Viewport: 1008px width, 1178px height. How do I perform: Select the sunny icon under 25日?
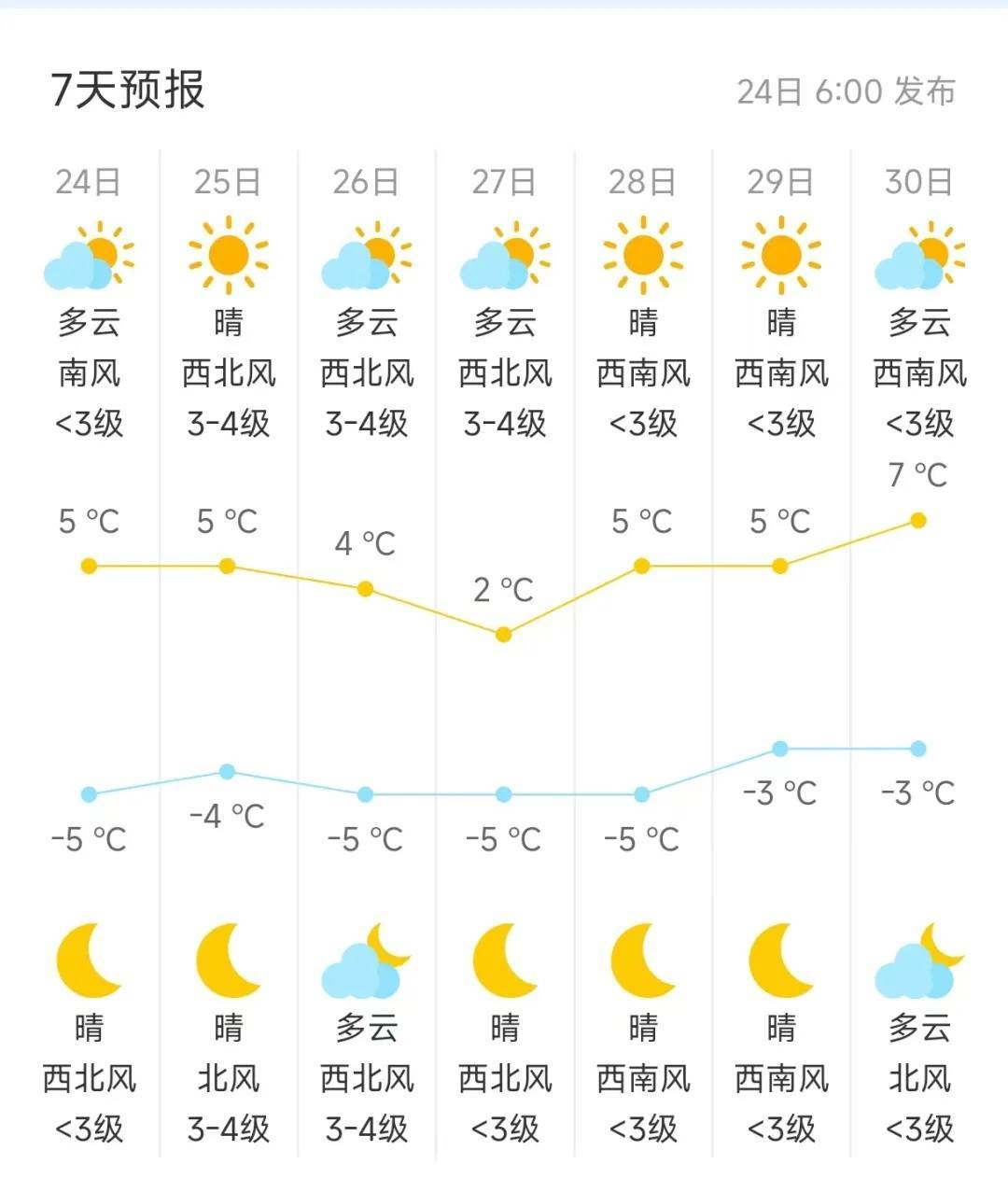tap(227, 255)
